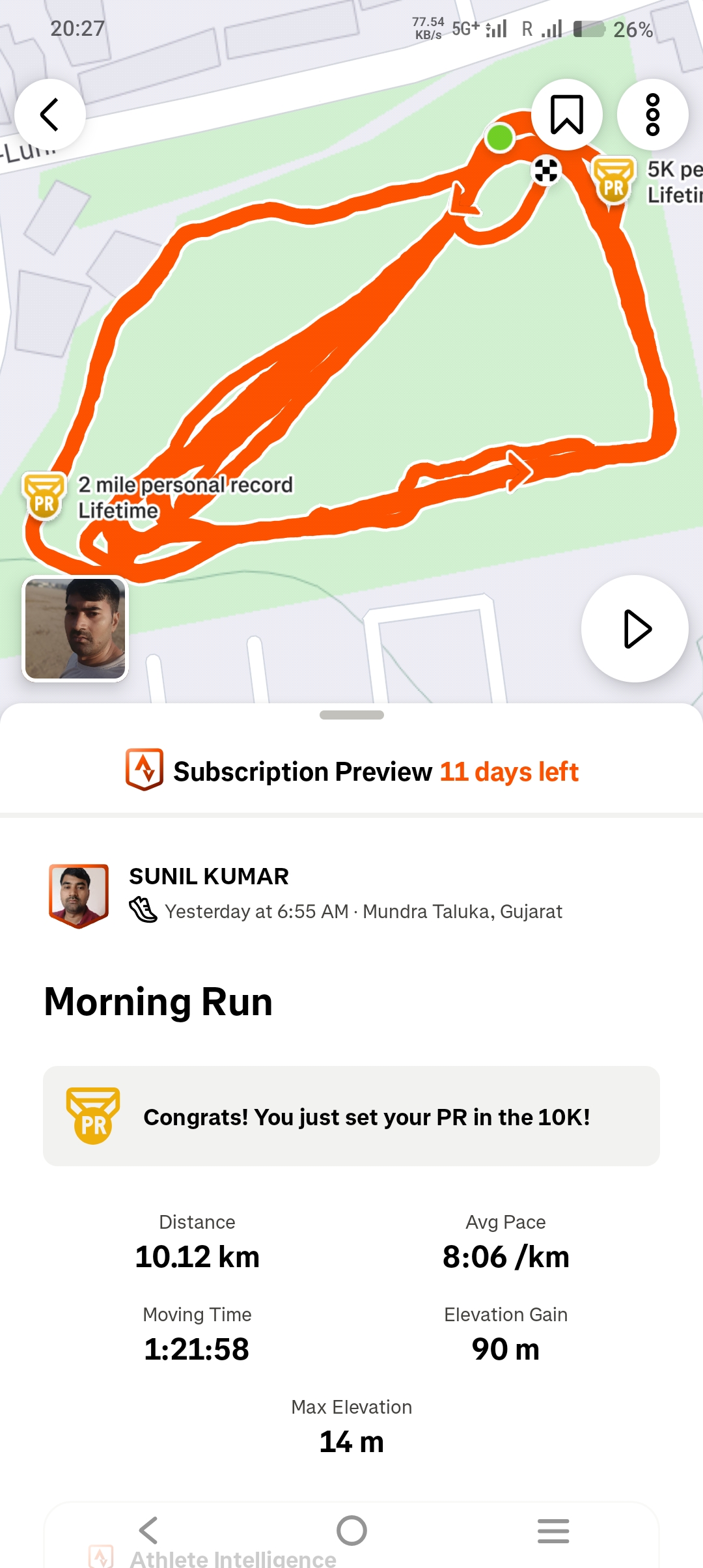Open the activity photo thumbnail
703x1568 pixels.
[76, 629]
